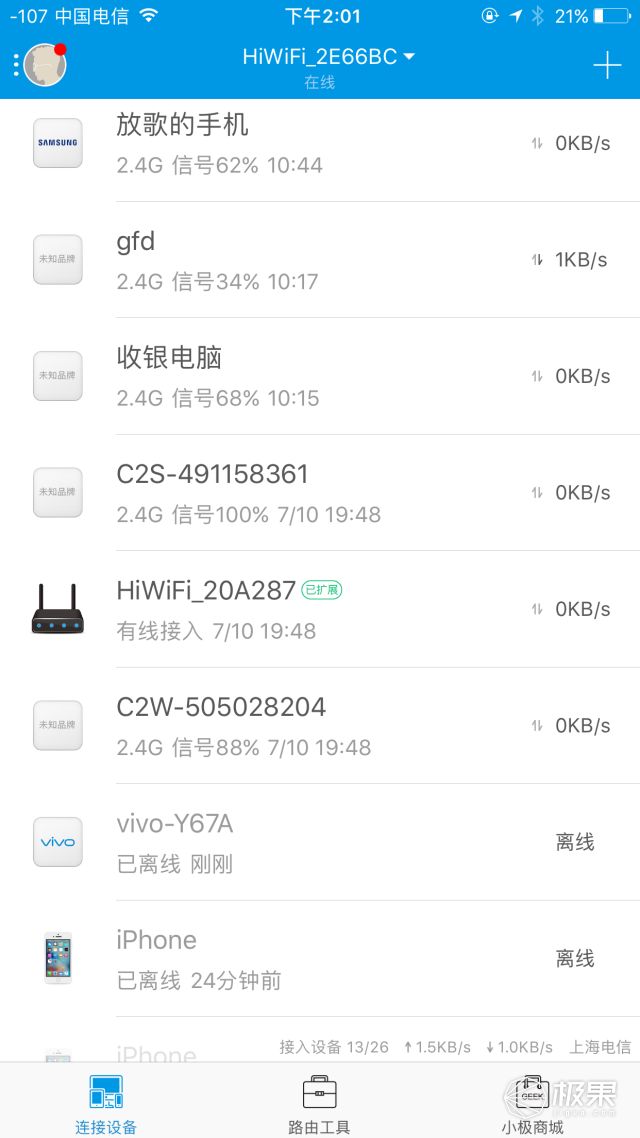The width and height of the screenshot is (640, 1138).
Task: Open the gfd device row
Action: click(x=320, y=260)
